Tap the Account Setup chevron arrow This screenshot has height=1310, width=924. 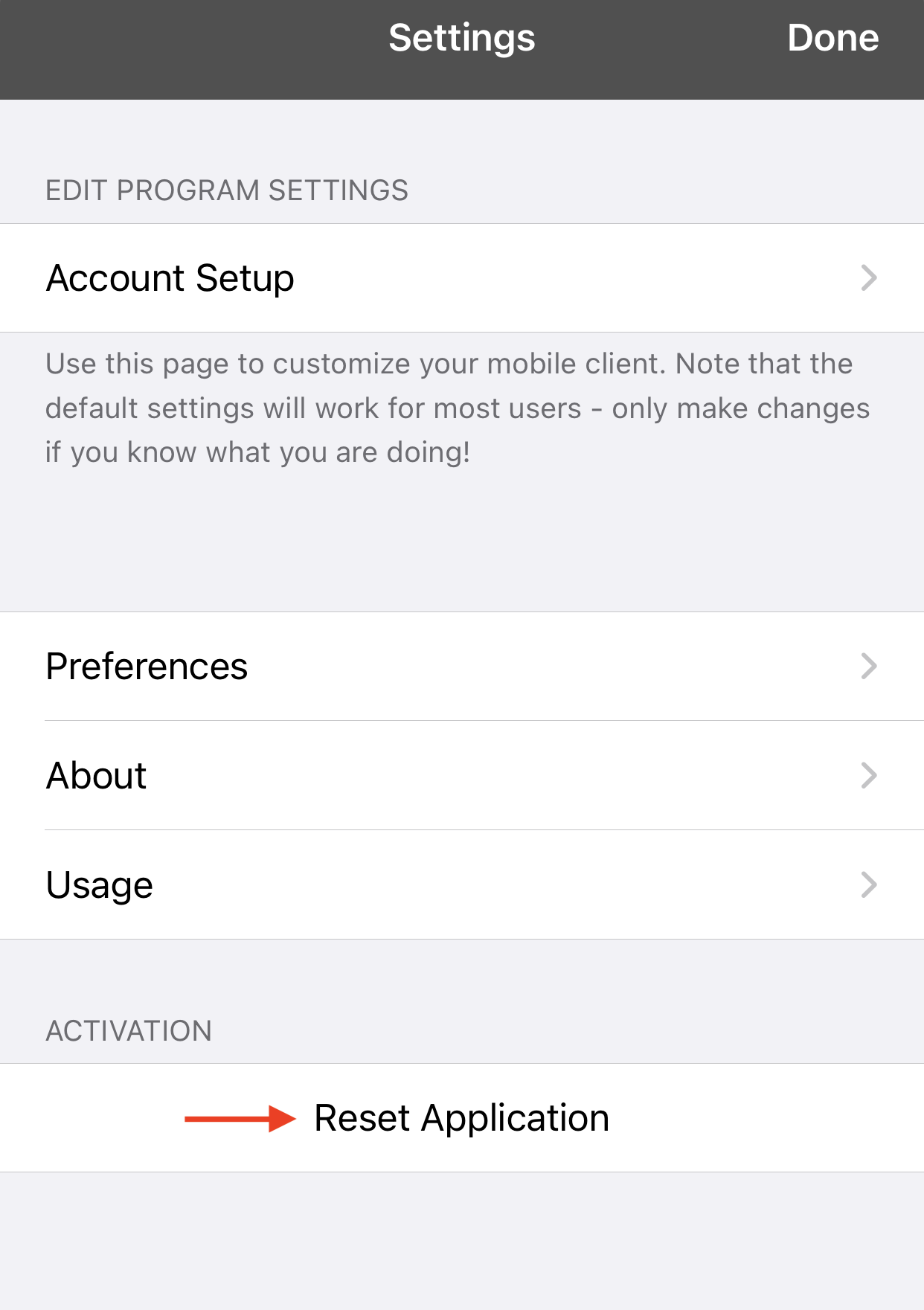coord(869,277)
